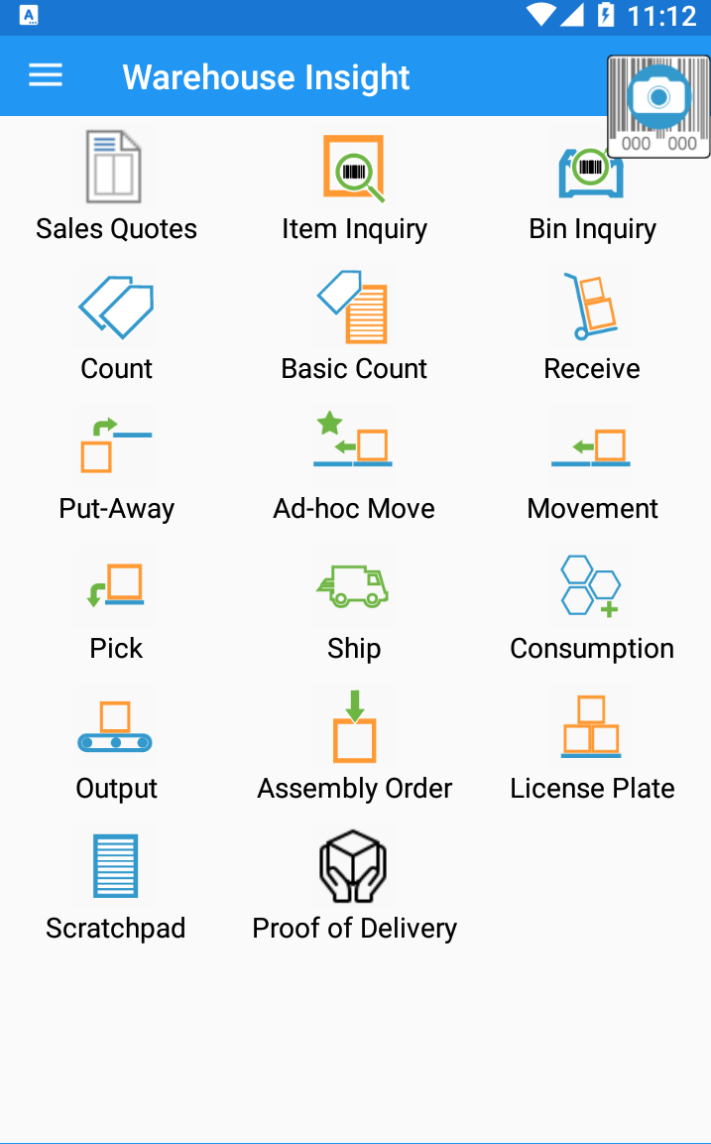Select Assembly Order
The image size is (711, 1144).
[x=354, y=747]
